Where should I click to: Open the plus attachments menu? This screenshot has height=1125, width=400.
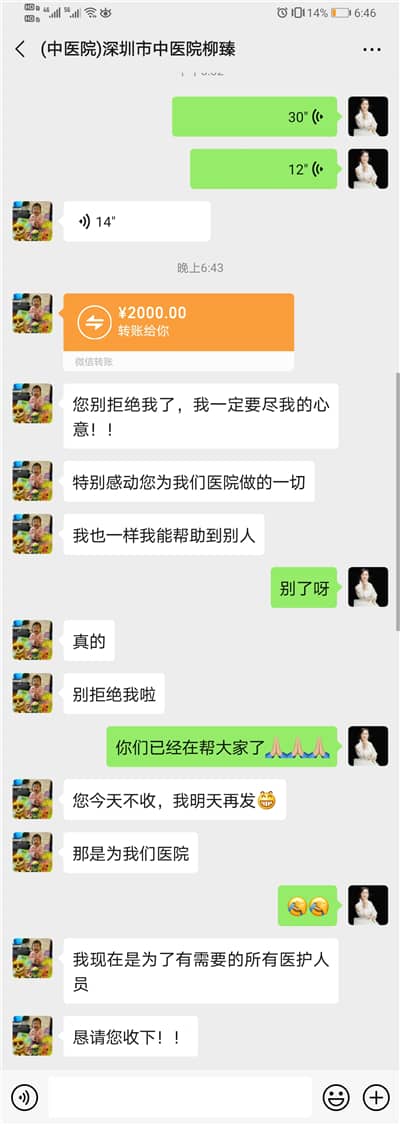[376, 1097]
